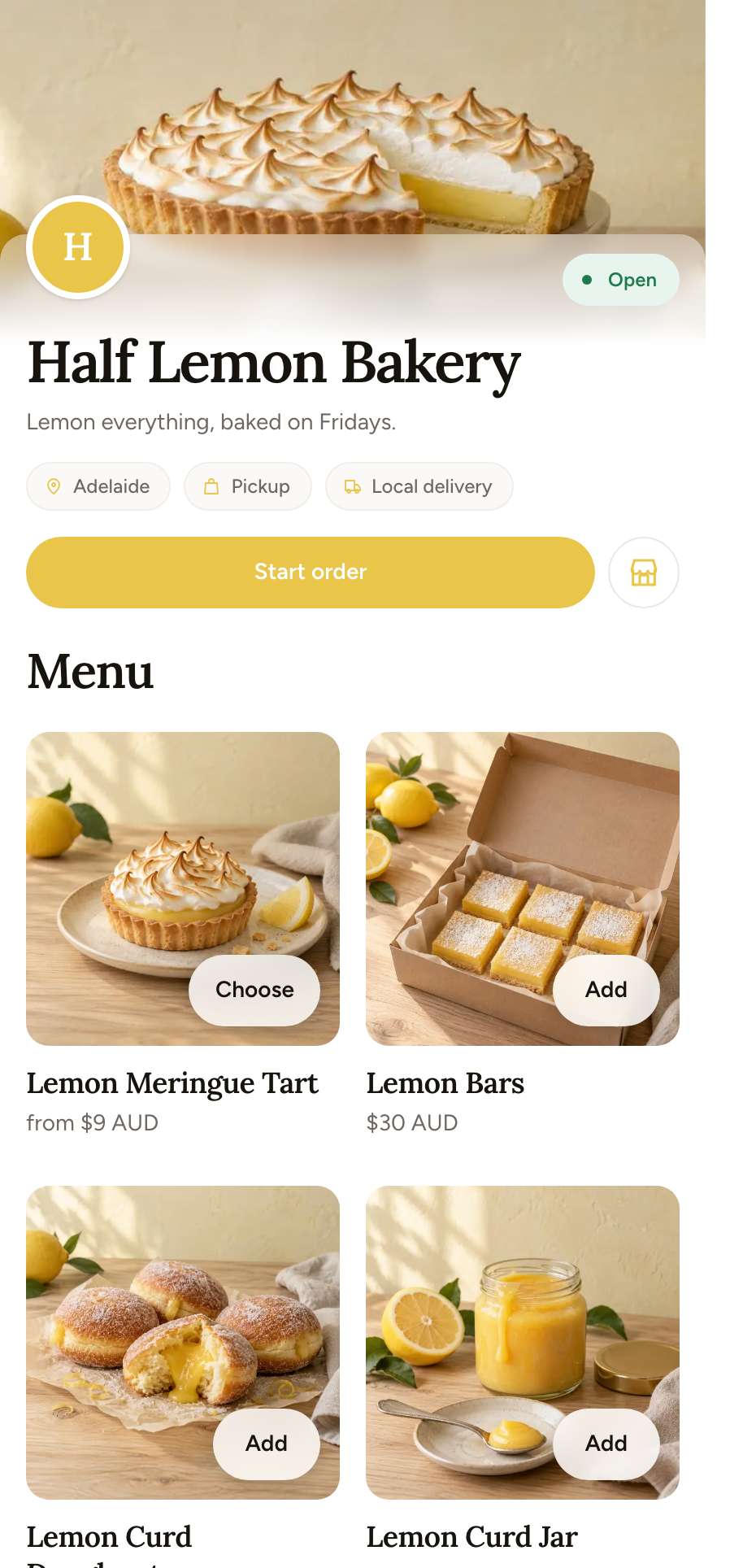Add Lemon Curd Doughnuts to the order
This screenshot has height=1568, width=730.
pyautogui.click(x=267, y=1444)
